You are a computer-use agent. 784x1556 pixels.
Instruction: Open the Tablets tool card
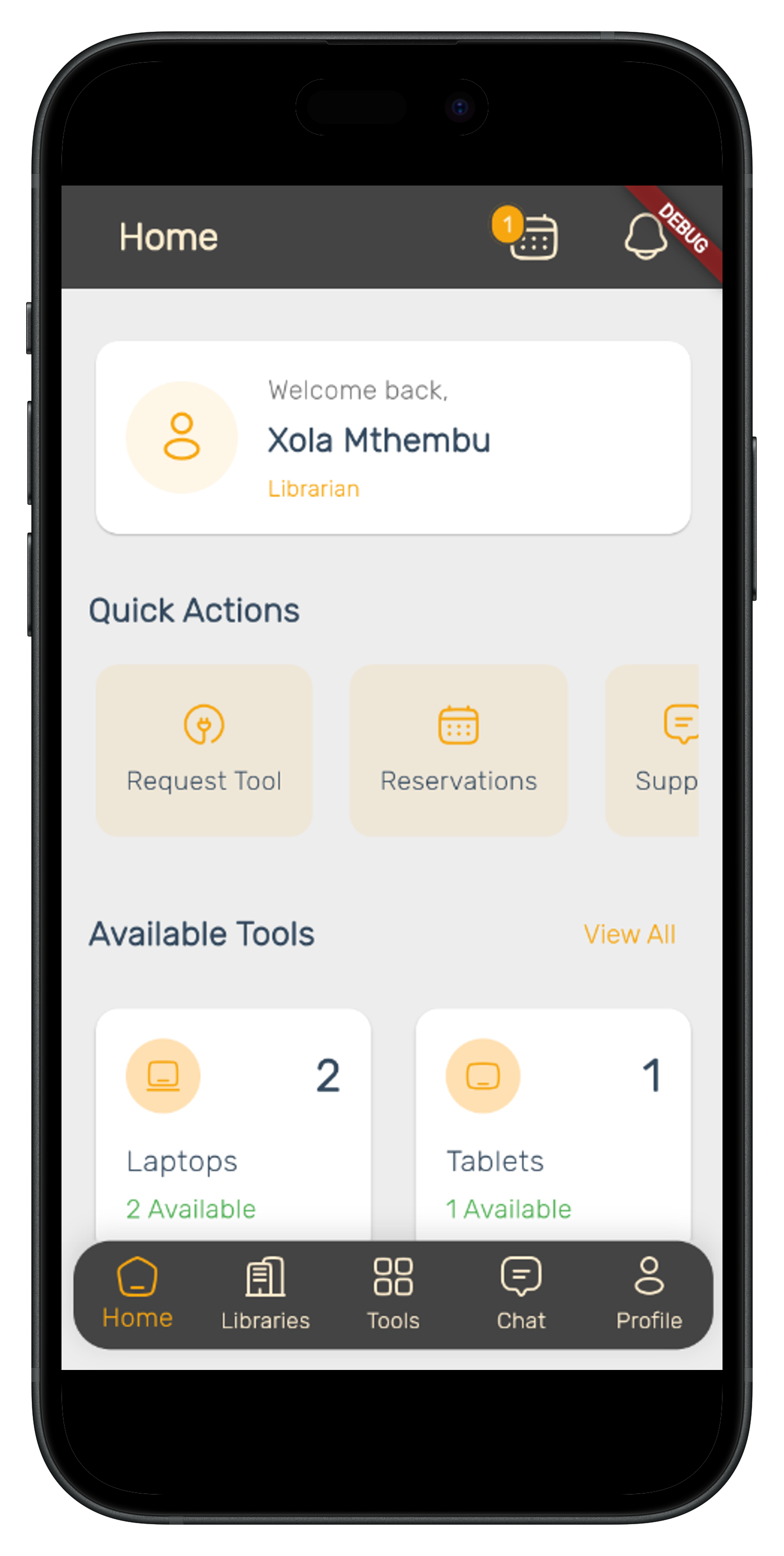(x=553, y=1123)
